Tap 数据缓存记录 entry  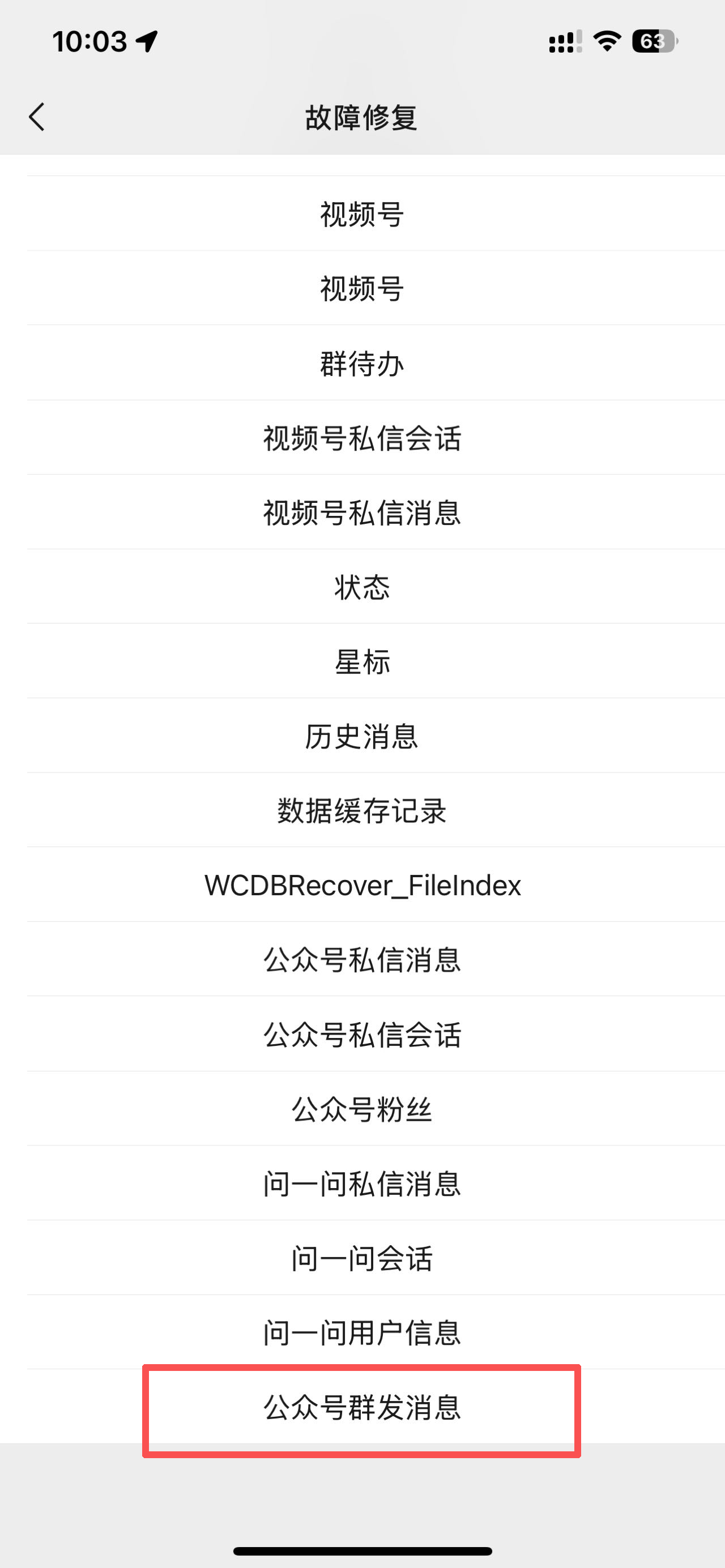click(363, 810)
